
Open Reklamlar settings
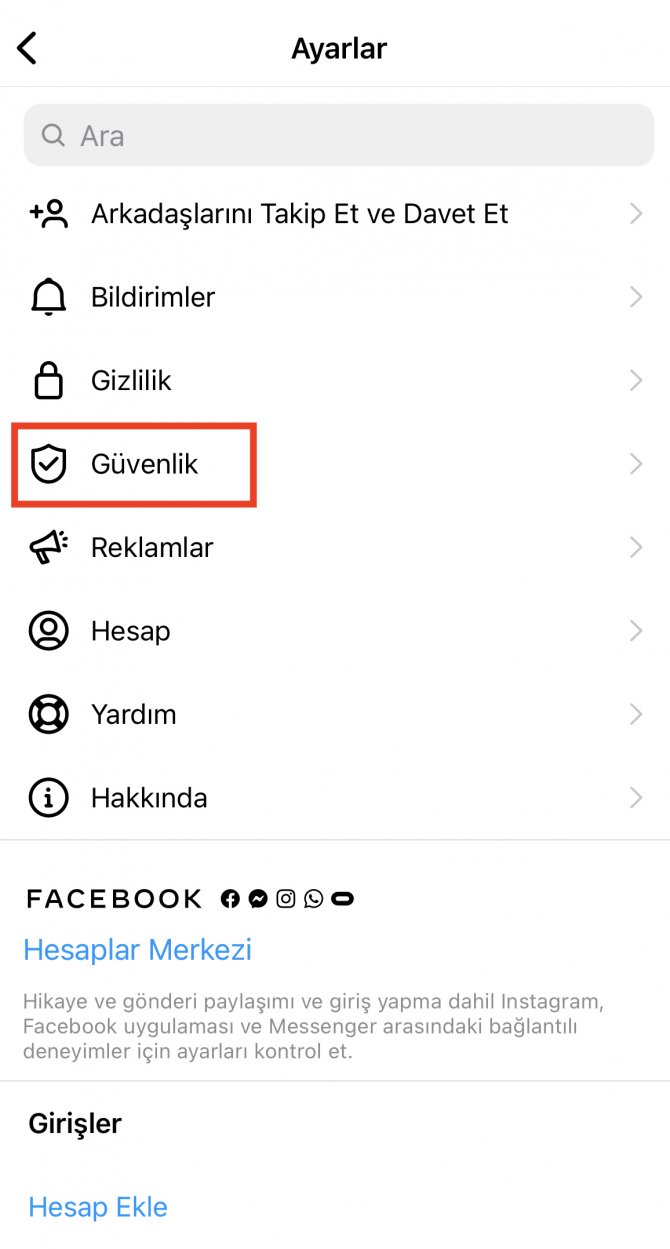[x=152, y=548]
